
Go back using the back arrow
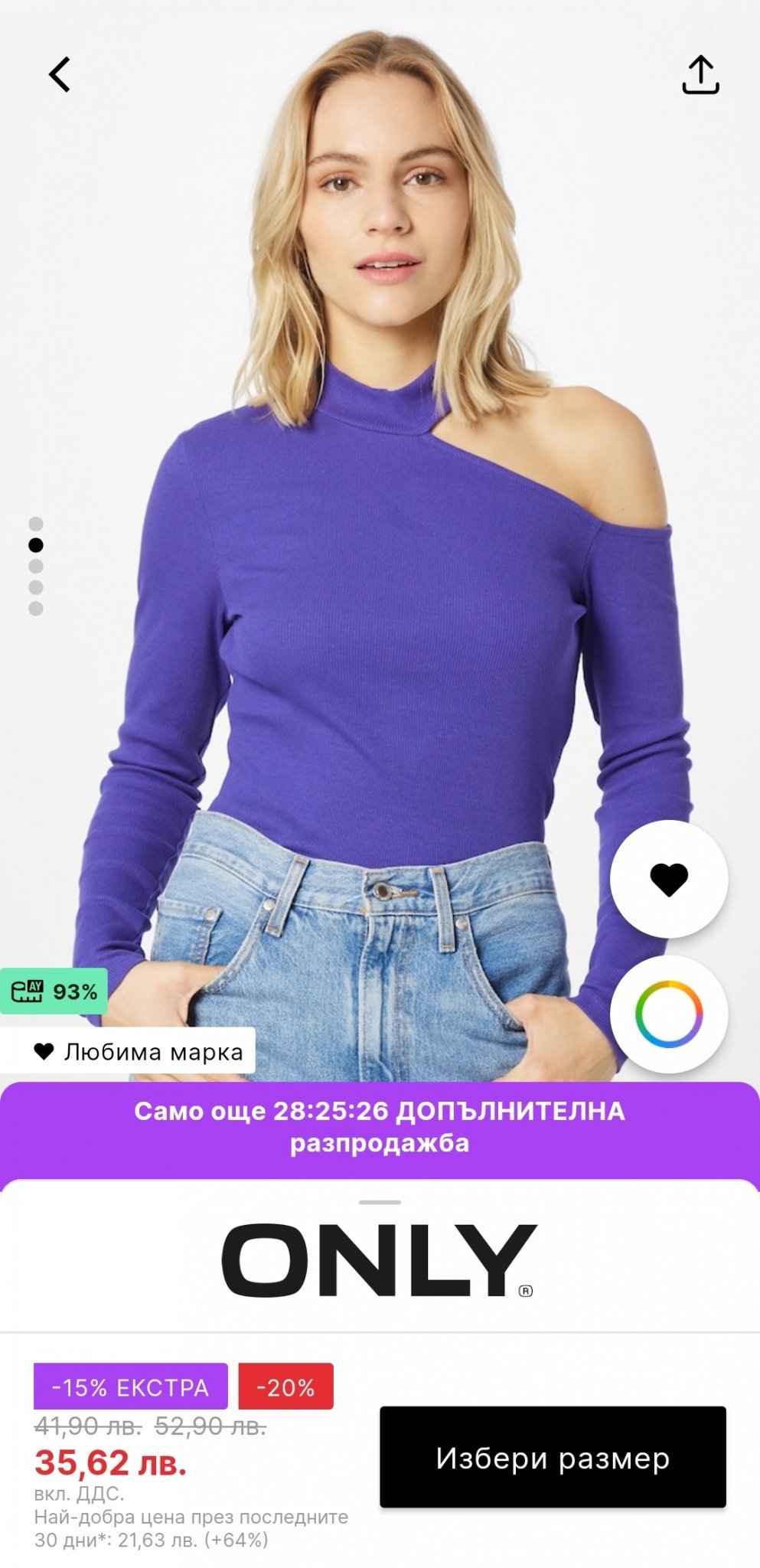pyautogui.click(x=60, y=75)
